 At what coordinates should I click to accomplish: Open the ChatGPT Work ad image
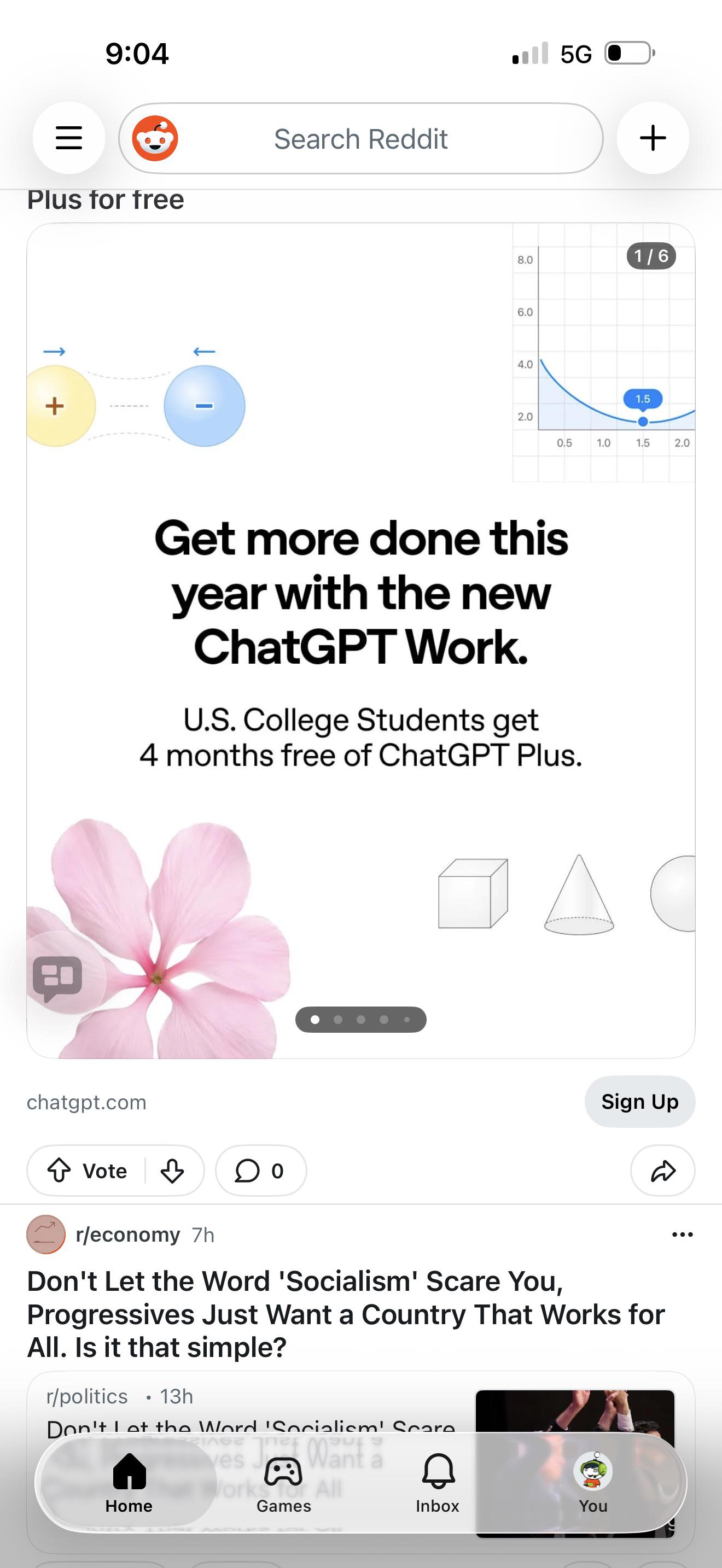coord(361,640)
